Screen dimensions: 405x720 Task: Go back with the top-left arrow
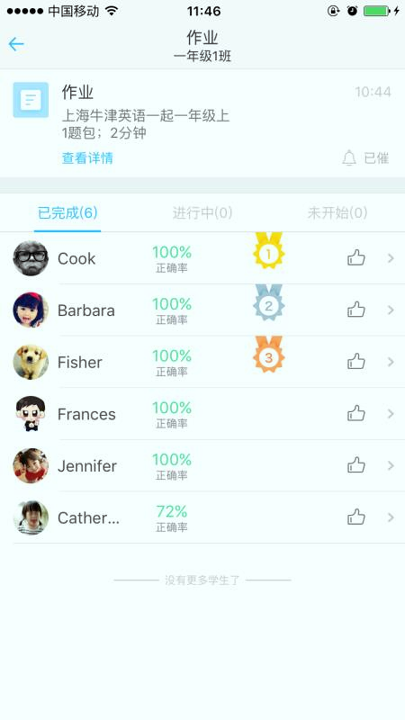(16, 44)
